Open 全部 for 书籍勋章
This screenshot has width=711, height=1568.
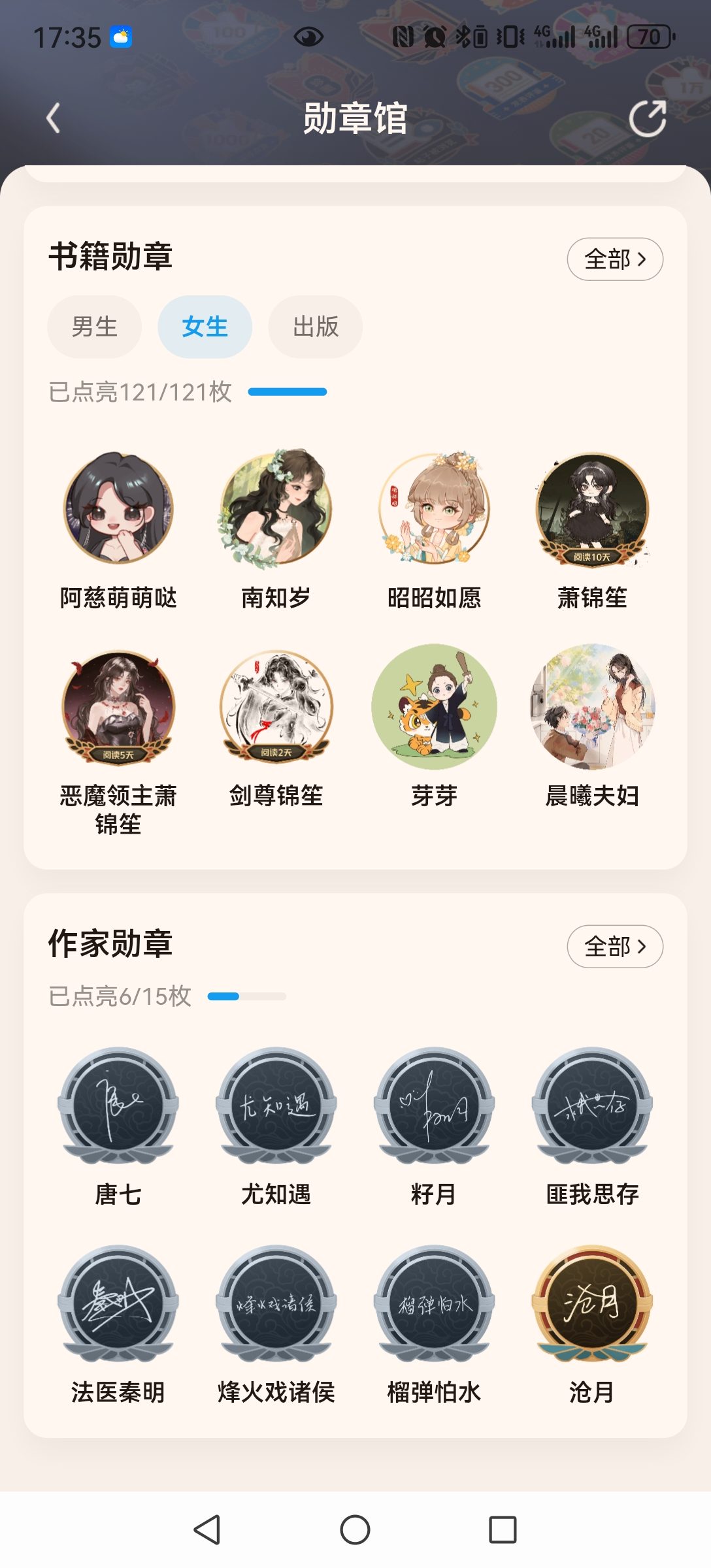[x=615, y=259]
